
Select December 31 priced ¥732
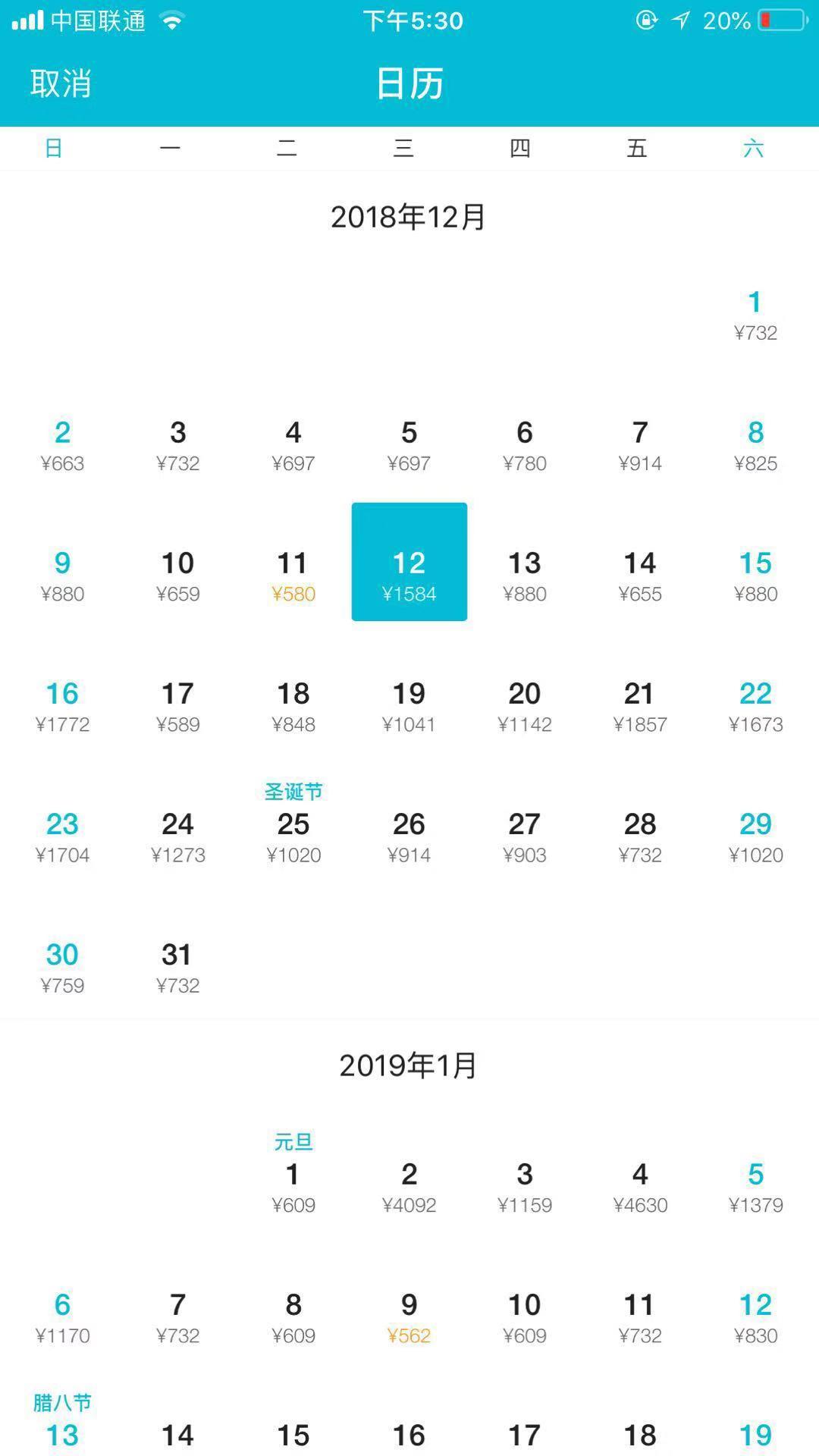pyautogui.click(x=177, y=967)
